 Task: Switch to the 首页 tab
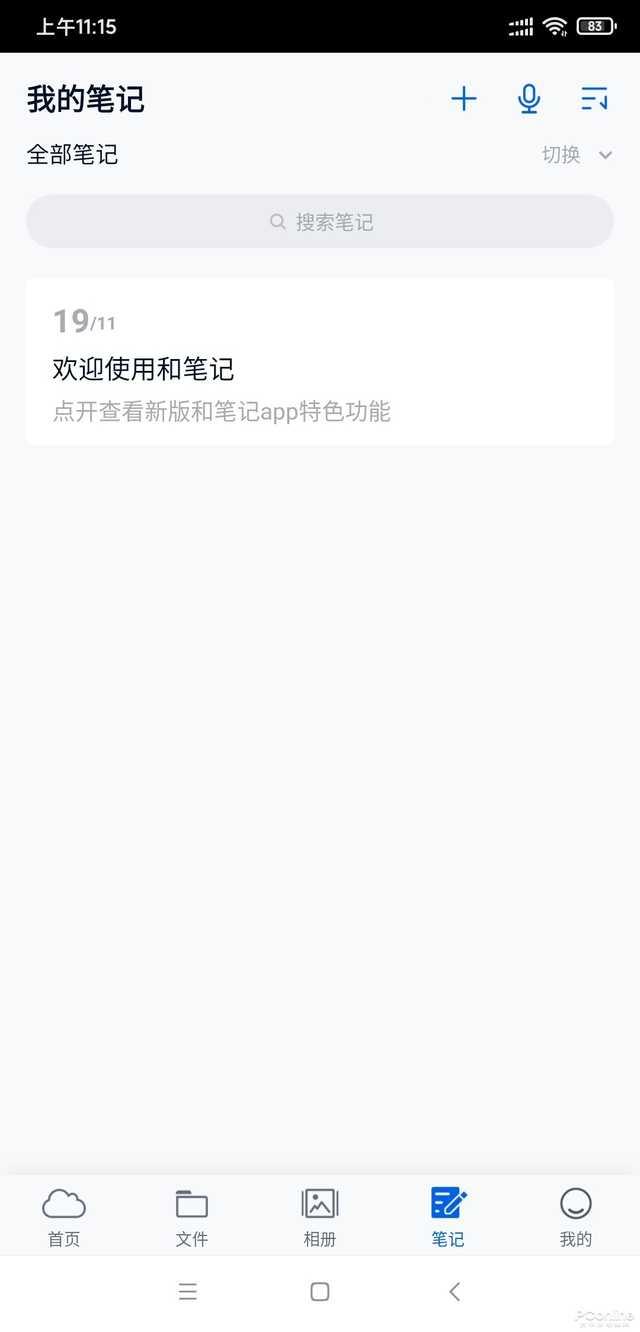(x=64, y=1217)
